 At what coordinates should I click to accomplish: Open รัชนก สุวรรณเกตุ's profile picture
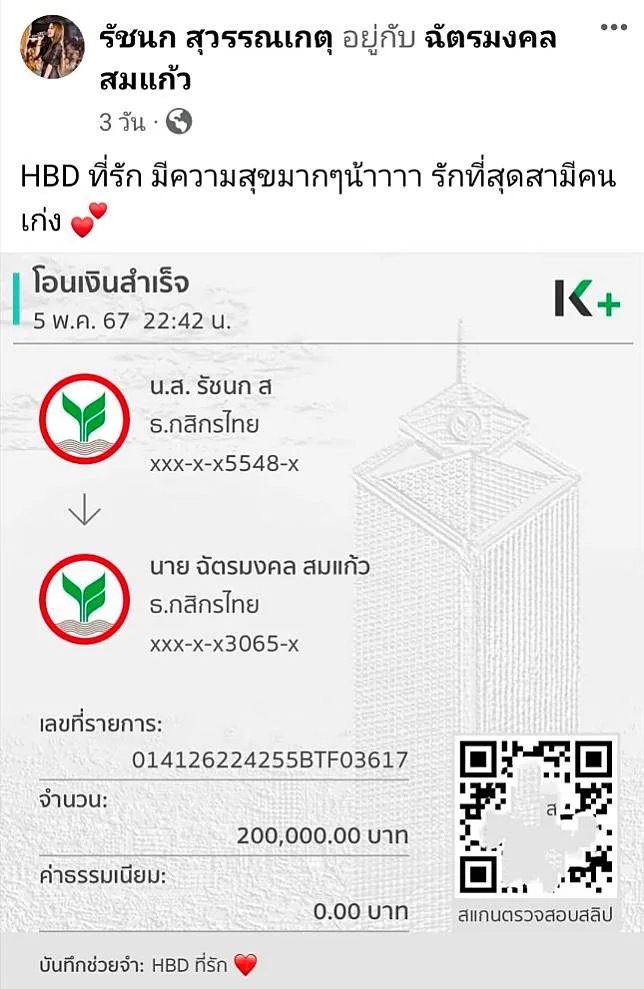pyautogui.click(x=52, y=47)
